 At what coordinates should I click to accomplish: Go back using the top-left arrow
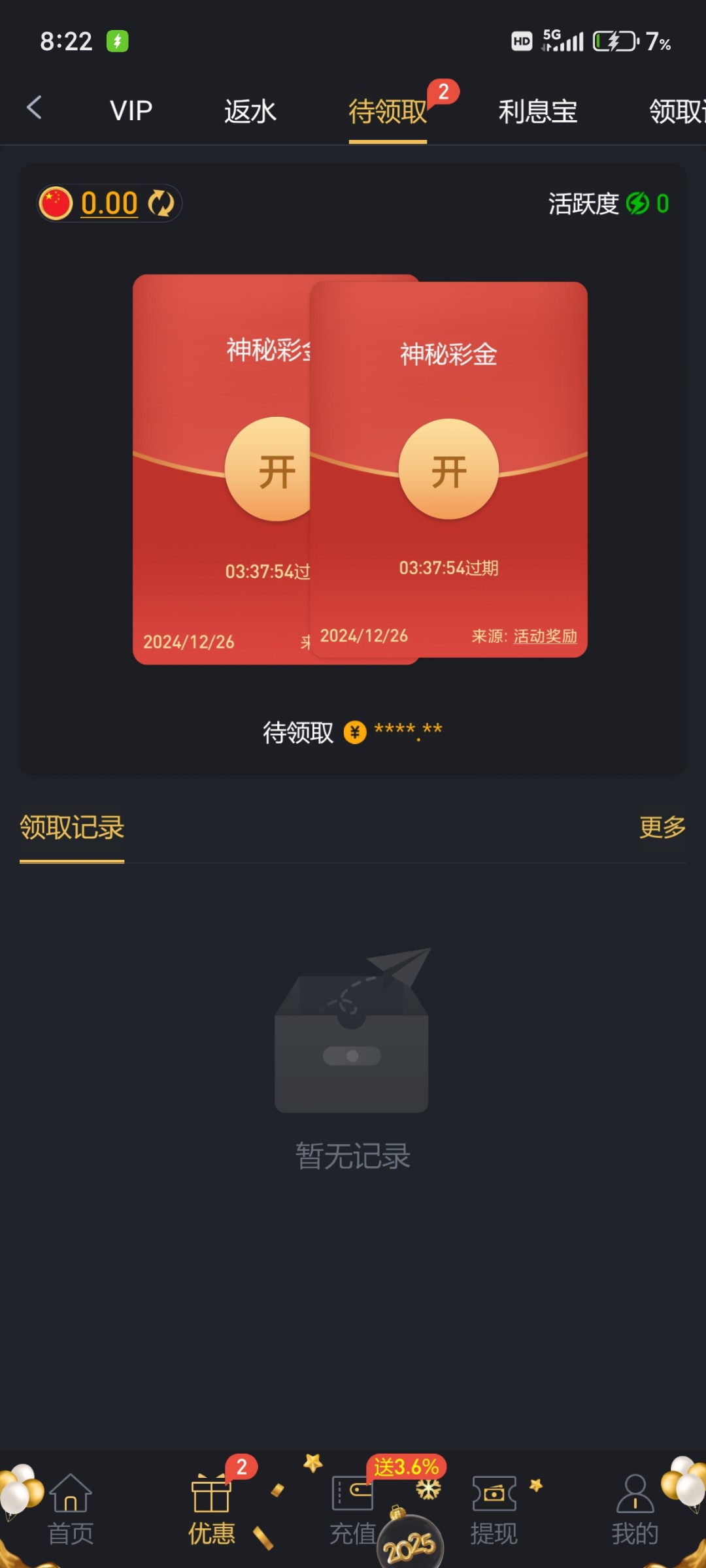point(34,108)
